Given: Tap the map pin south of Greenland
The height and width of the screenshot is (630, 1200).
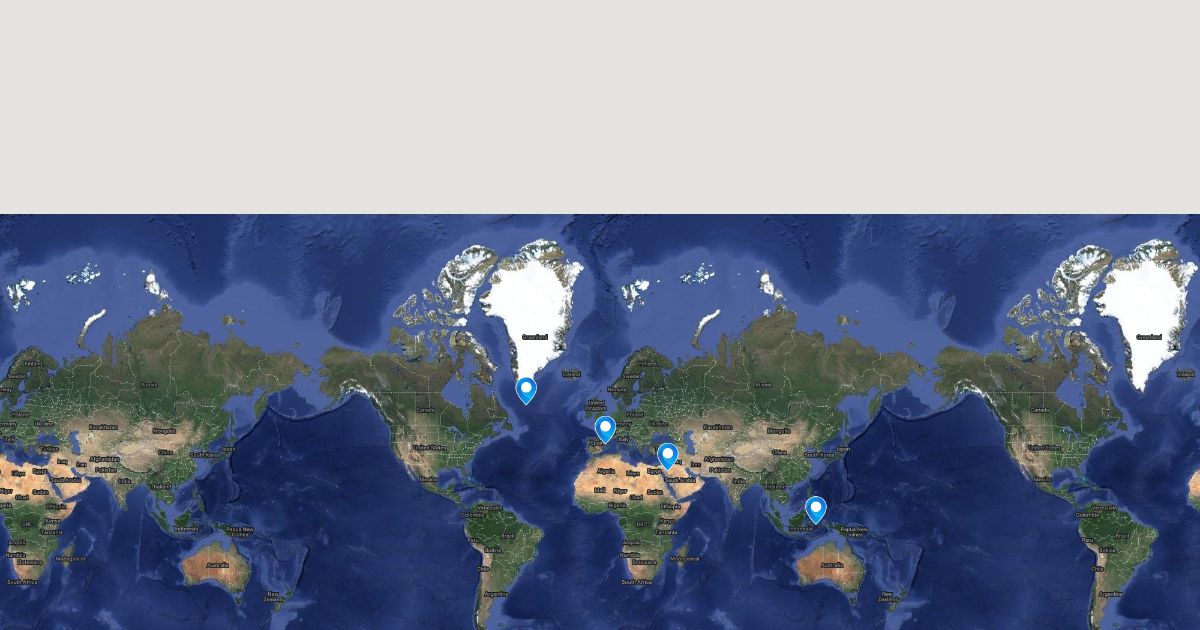Looking at the screenshot, I should click(x=526, y=389).
